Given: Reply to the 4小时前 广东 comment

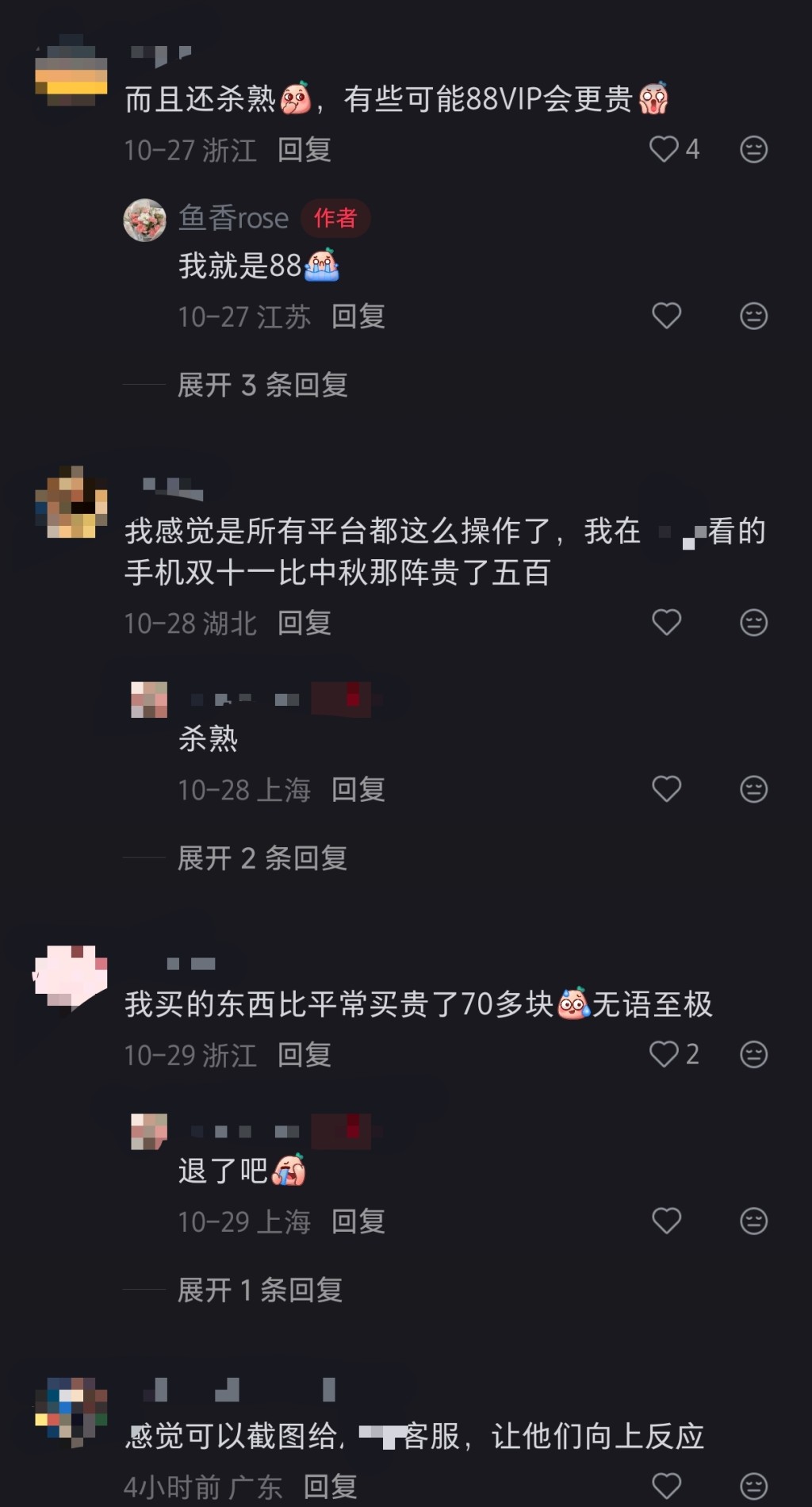Looking at the screenshot, I should pos(331,1486).
